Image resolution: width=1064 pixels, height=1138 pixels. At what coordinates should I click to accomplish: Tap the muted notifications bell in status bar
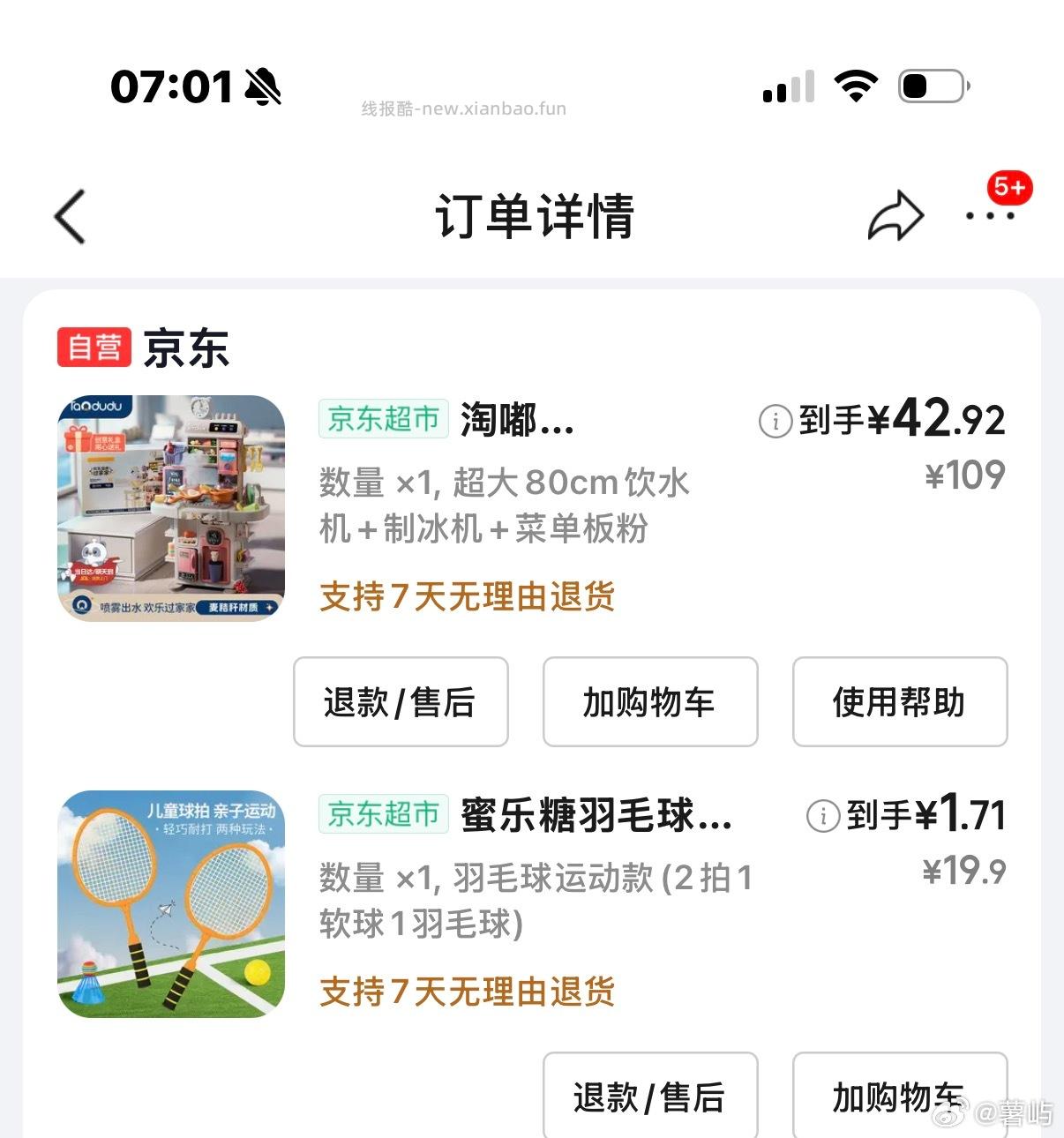(264, 84)
